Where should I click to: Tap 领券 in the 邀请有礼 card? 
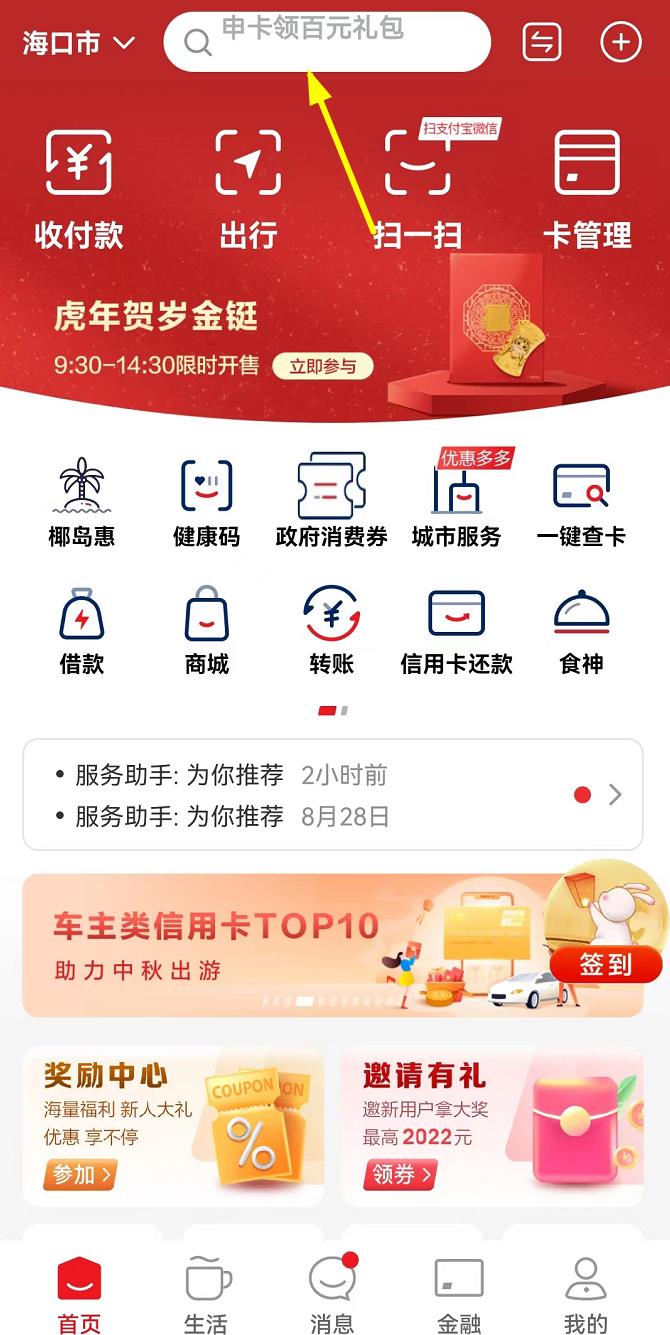399,1174
